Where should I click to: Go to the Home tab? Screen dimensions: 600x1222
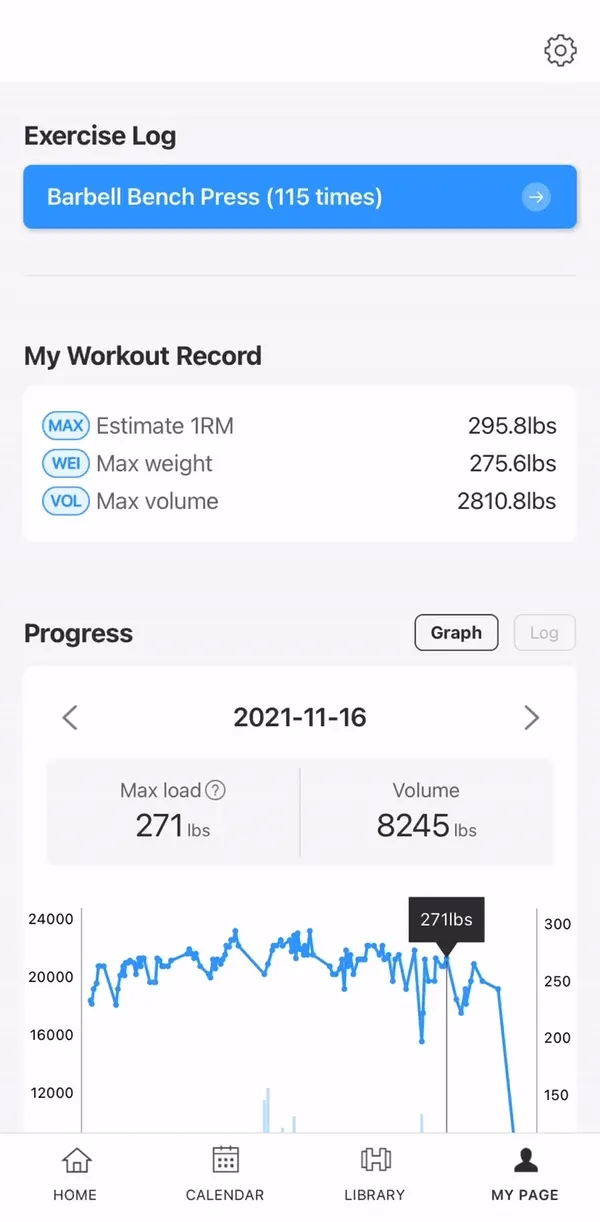tap(75, 1175)
